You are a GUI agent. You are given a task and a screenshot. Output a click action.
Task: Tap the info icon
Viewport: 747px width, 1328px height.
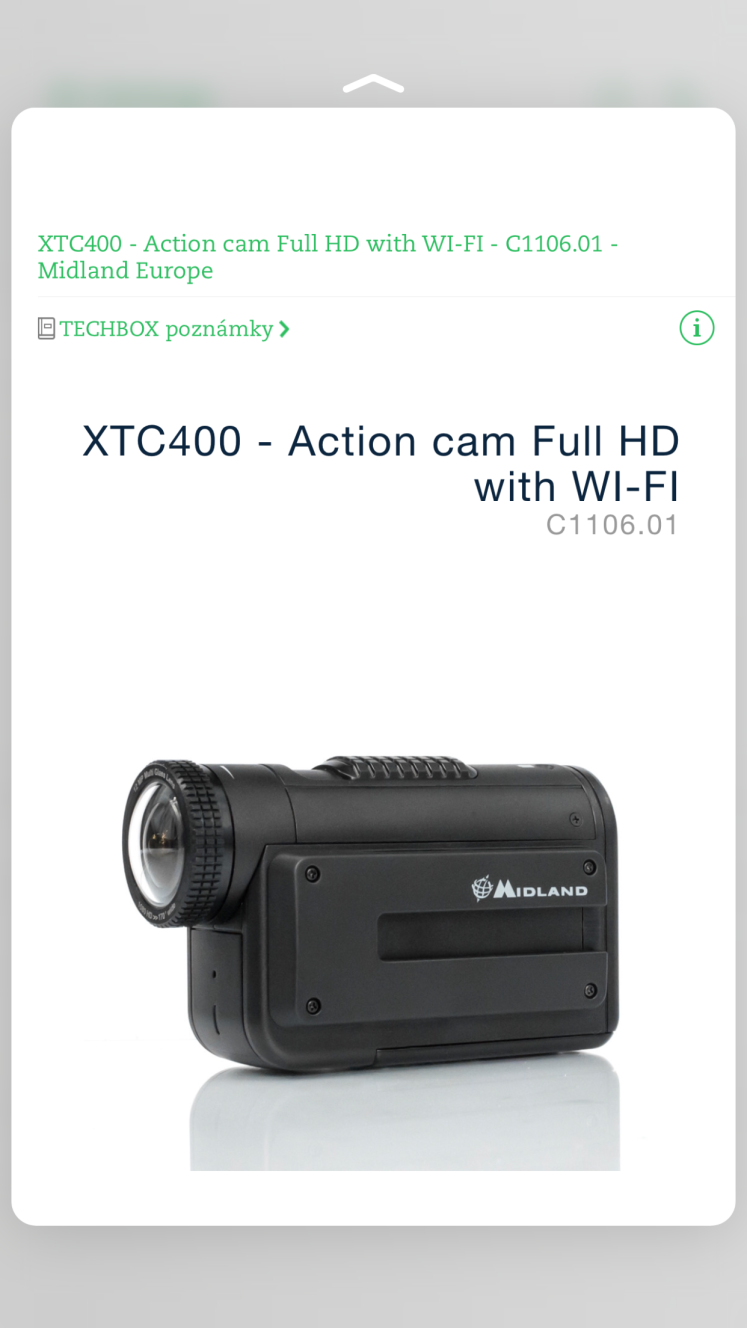[697, 328]
